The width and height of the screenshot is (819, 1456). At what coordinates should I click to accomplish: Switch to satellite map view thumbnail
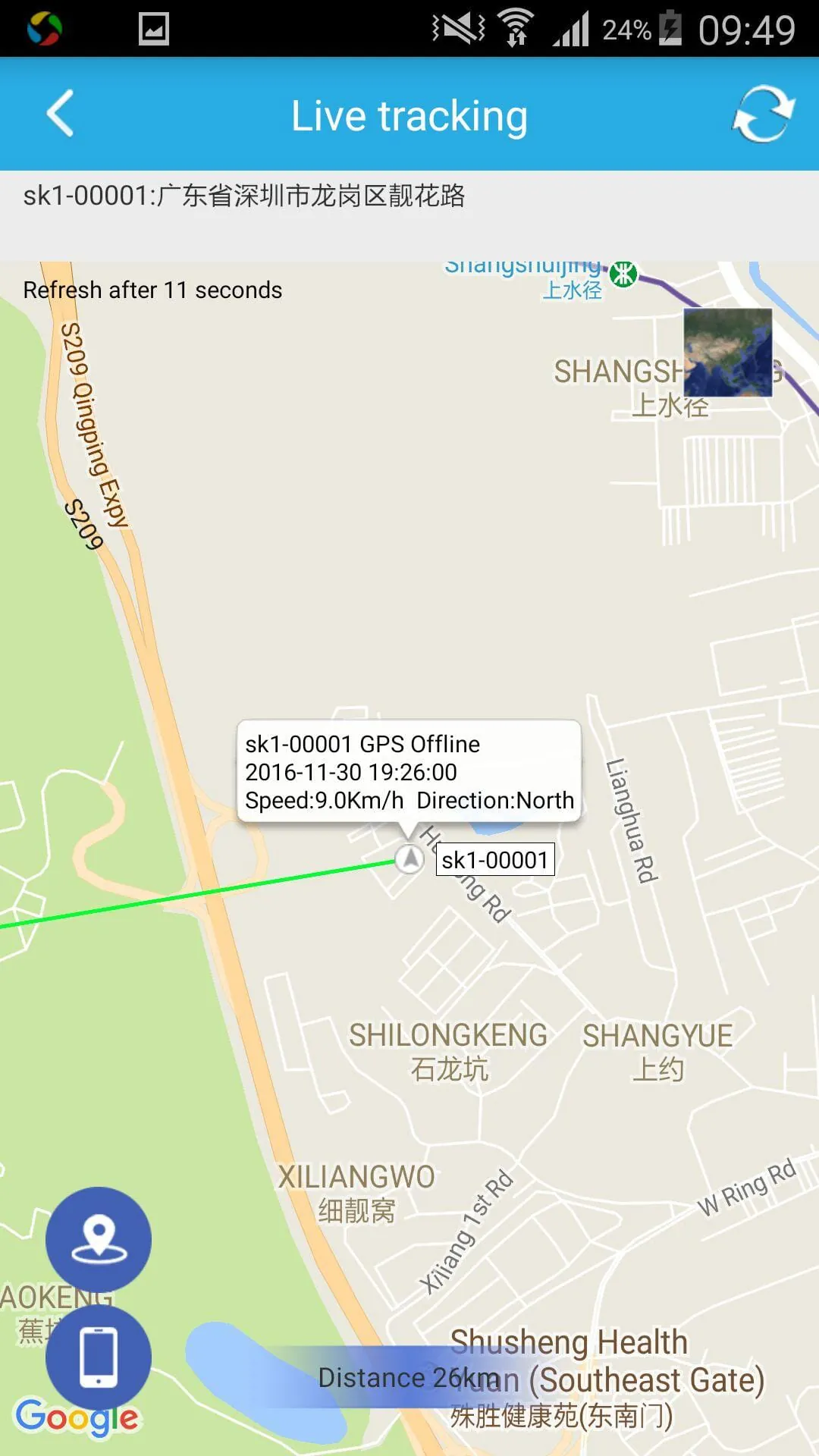pos(727,352)
